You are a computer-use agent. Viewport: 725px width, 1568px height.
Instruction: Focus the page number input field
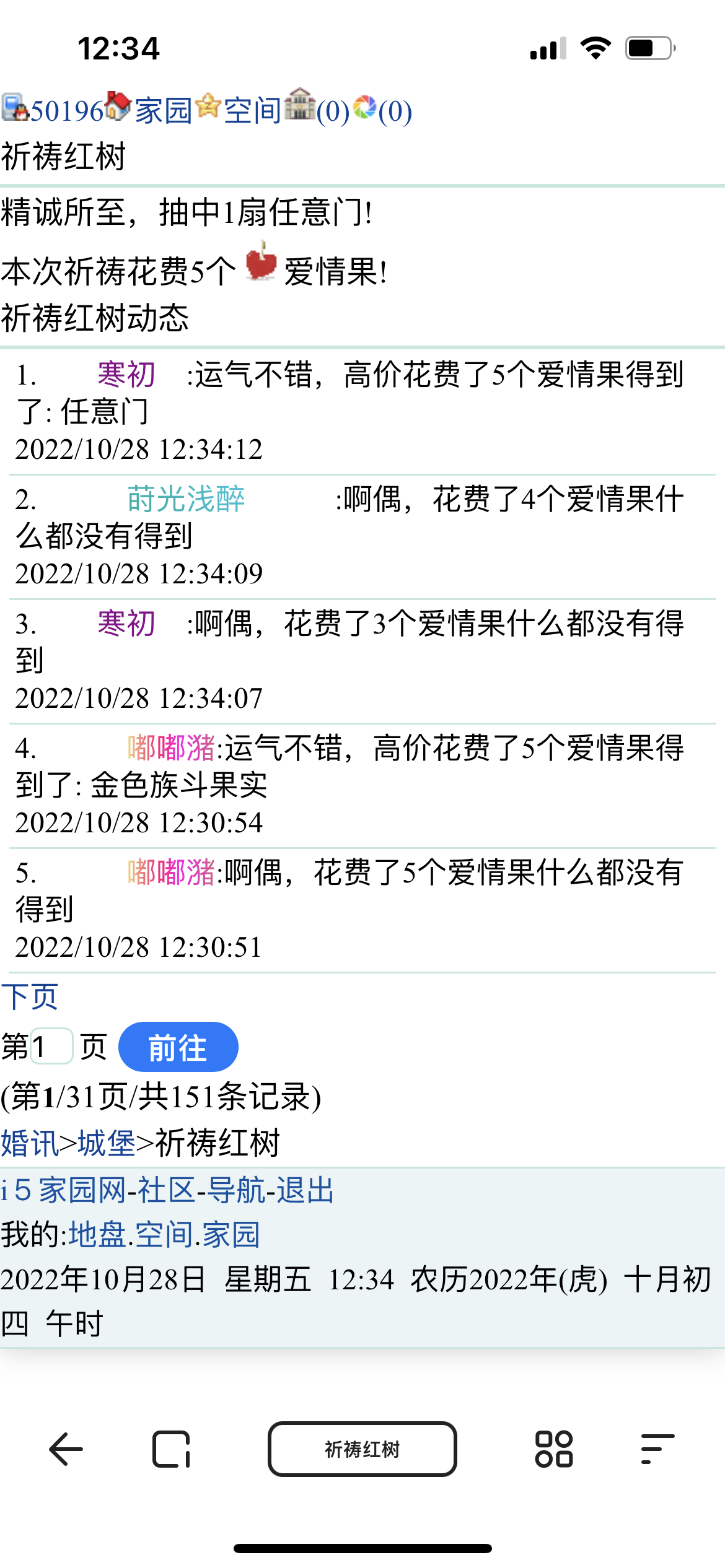pos(52,1047)
